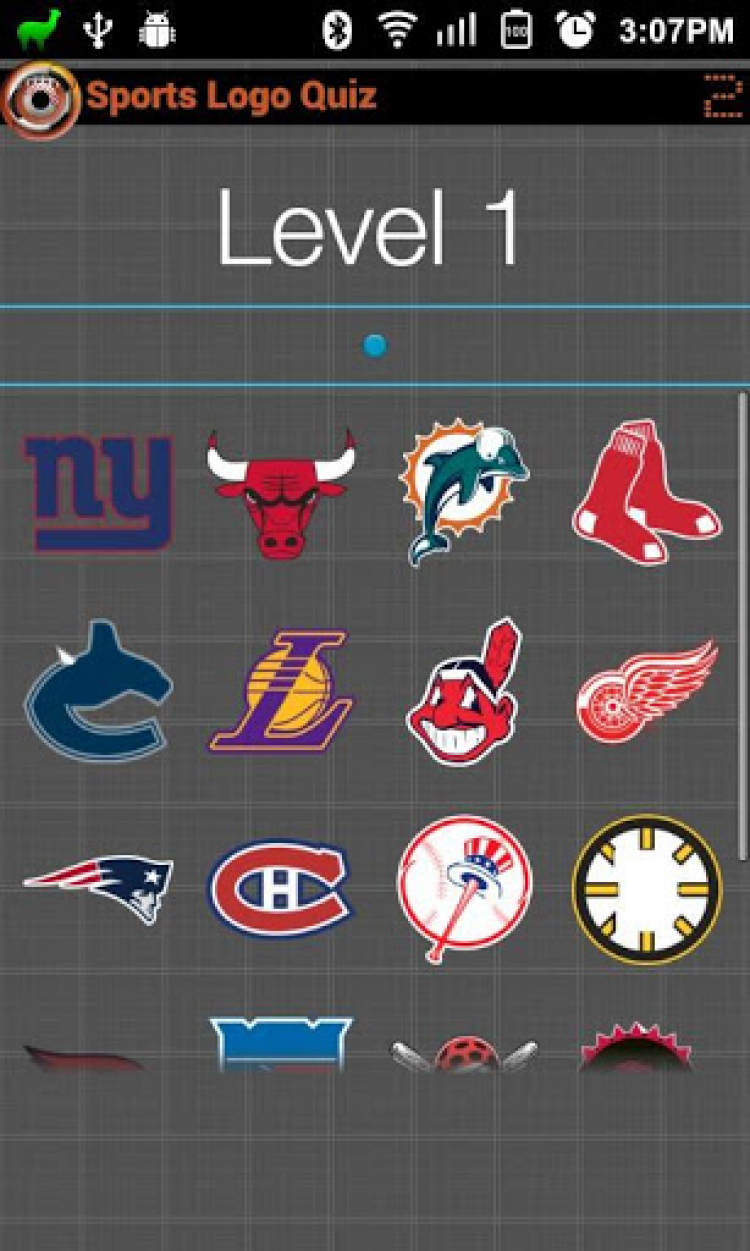Select the Chicago Bulls logo
The width and height of the screenshot is (750, 1251).
pyautogui.click(x=280, y=492)
